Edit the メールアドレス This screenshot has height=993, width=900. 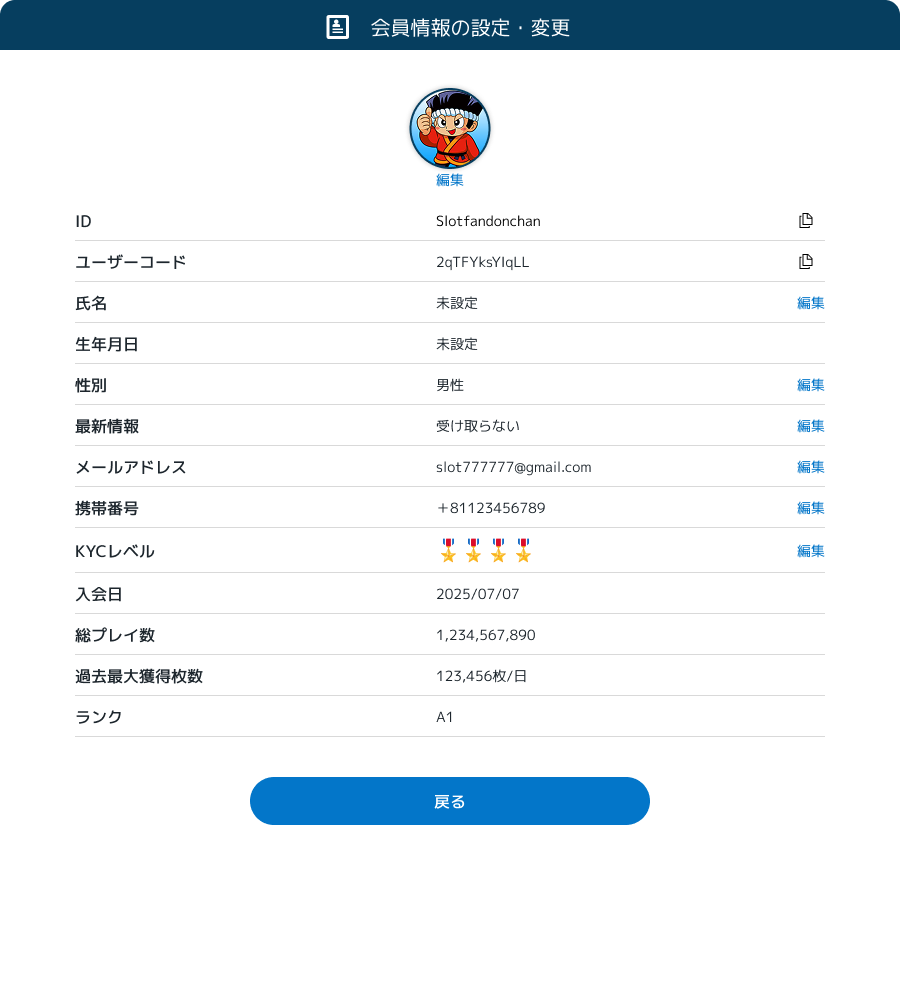(810, 467)
